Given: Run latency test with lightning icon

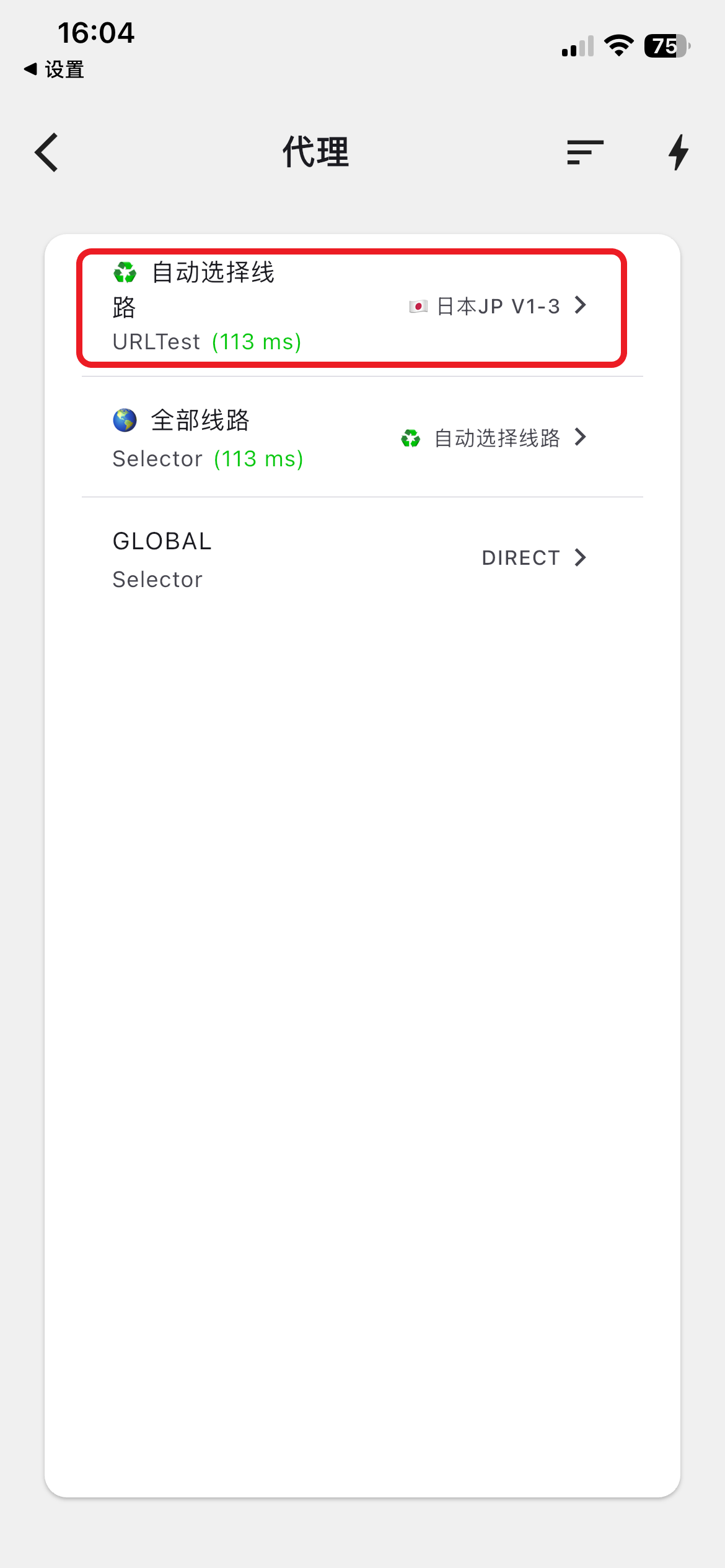Looking at the screenshot, I should click(679, 152).
